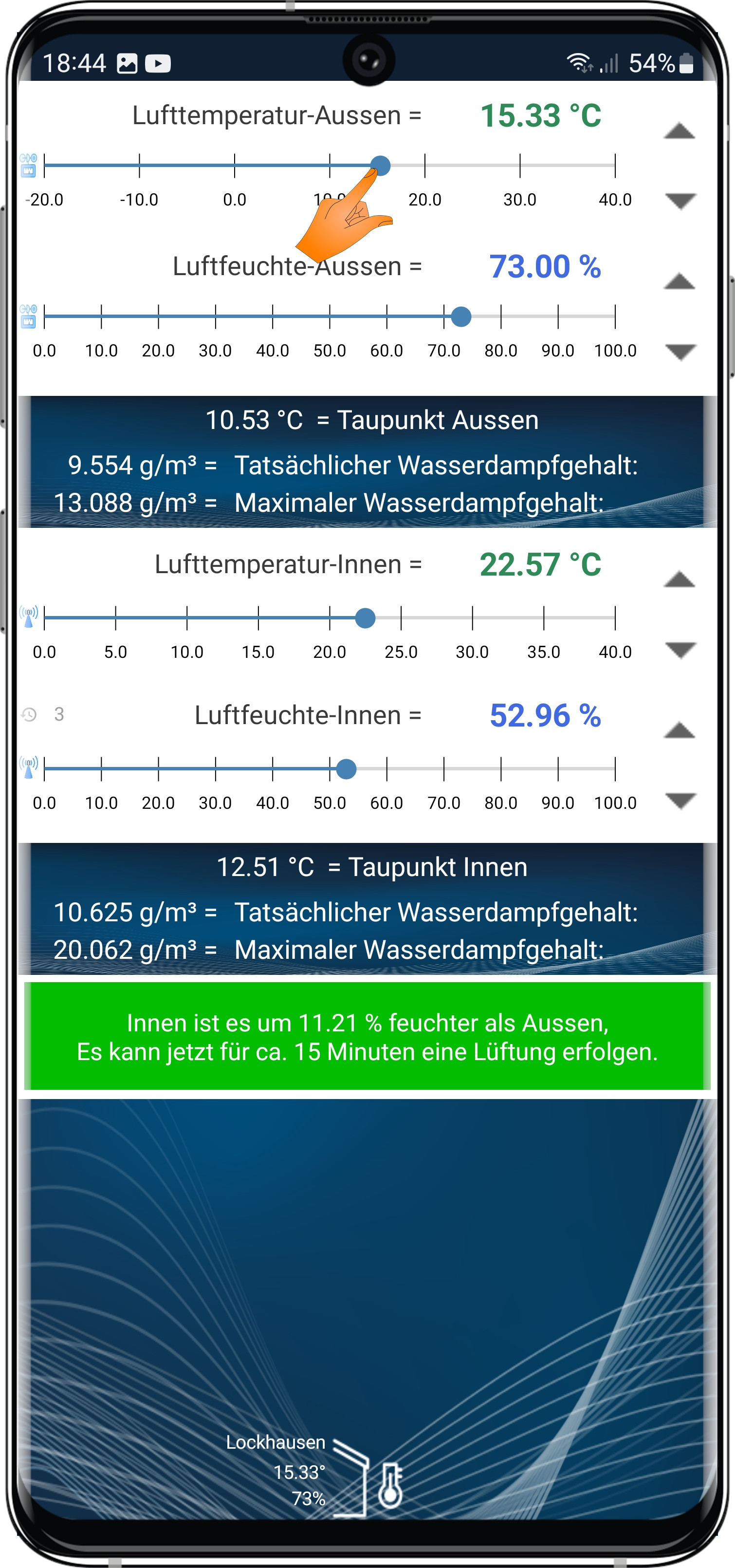Tap sensor antenna icon beside Lufttemperatur-Innen slider
Viewport: 735px width, 1568px height.
point(29,616)
